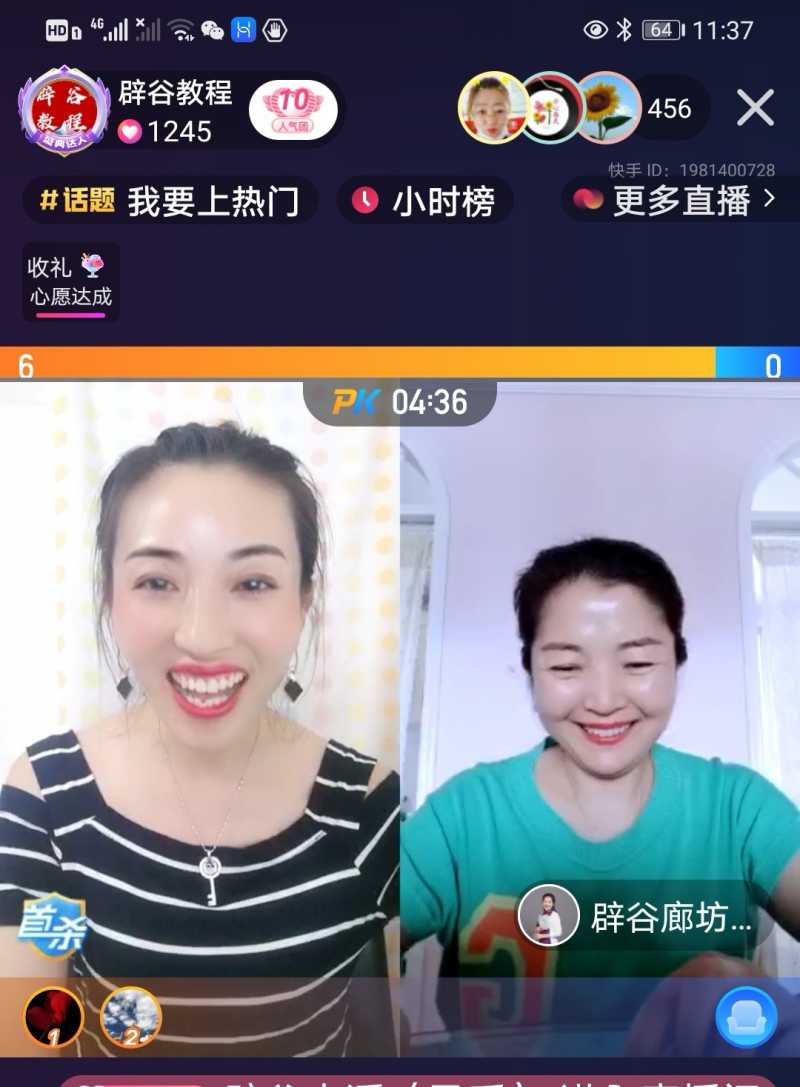The width and height of the screenshot is (800, 1087).
Task: Open 辟谷教程 streamer profile avatar
Action: pyautogui.click(x=64, y=109)
